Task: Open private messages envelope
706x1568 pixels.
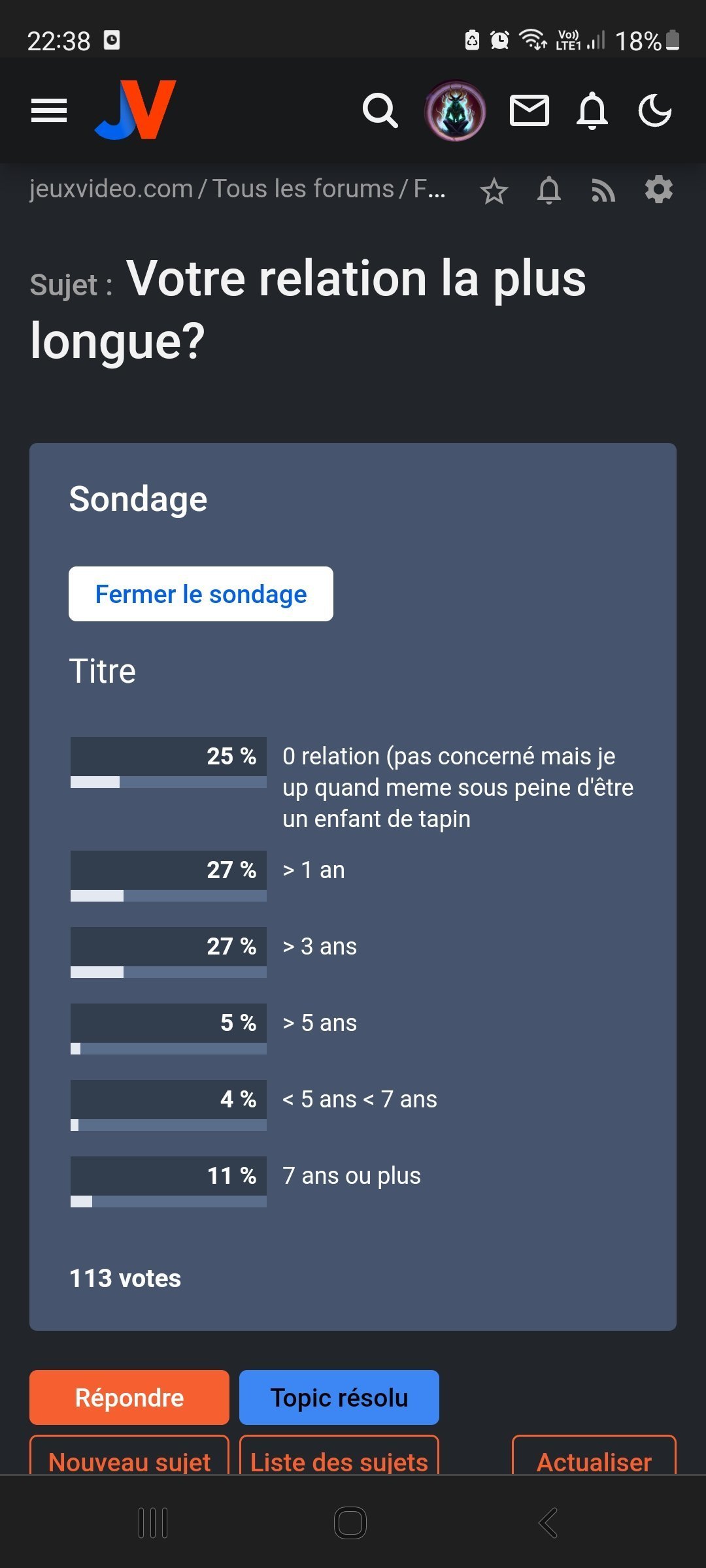Action: tap(529, 110)
